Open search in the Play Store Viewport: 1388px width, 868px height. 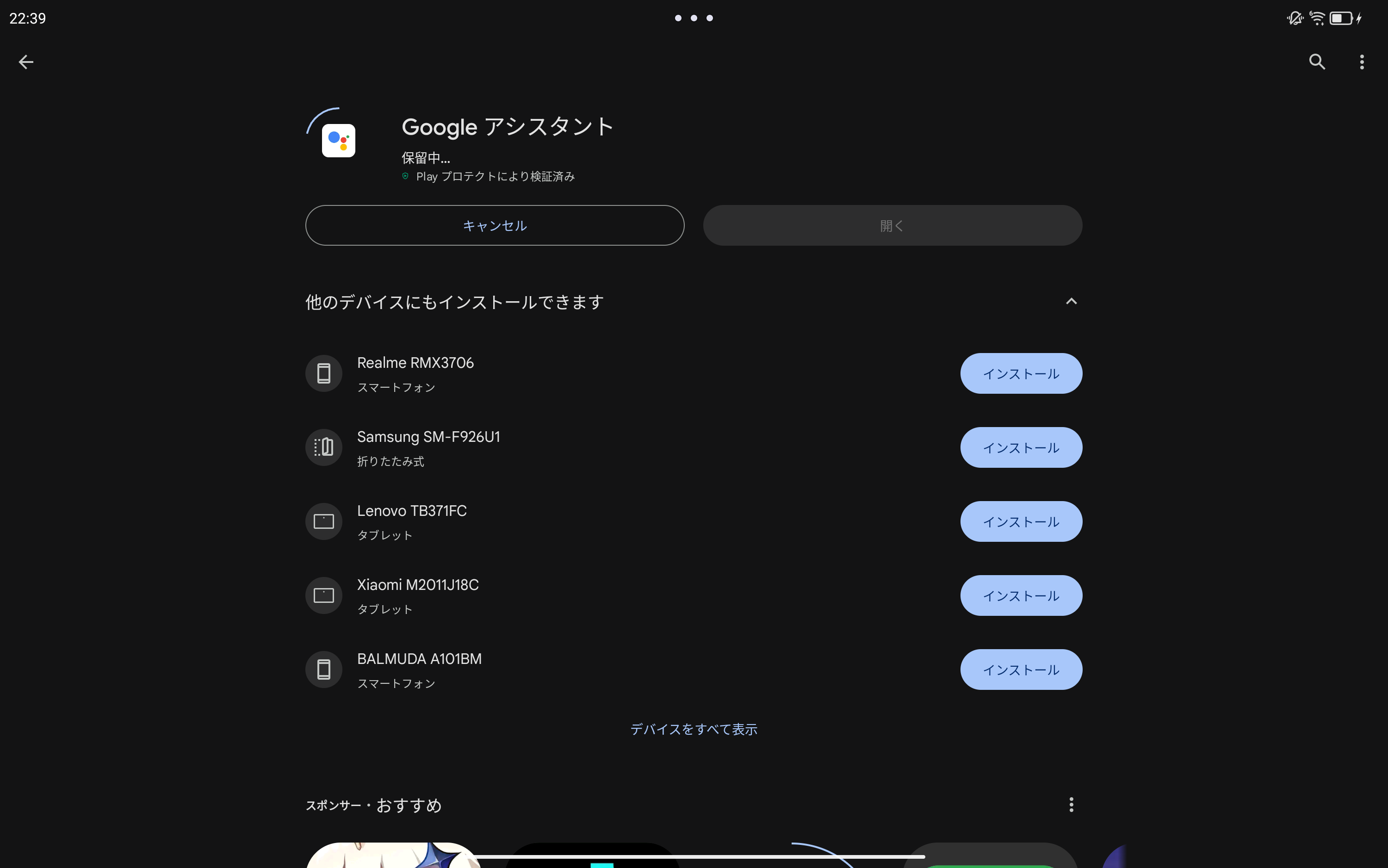click(1317, 62)
